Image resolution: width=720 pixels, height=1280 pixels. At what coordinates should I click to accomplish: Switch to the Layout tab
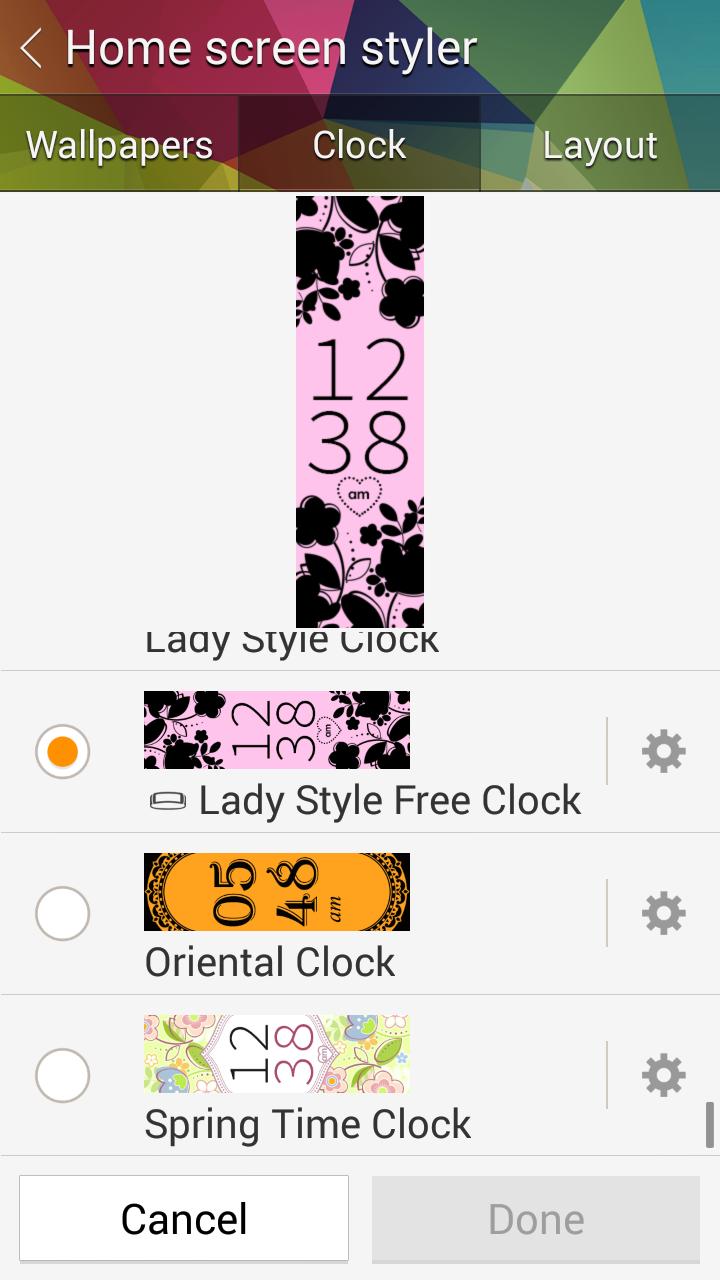click(599, 145)
